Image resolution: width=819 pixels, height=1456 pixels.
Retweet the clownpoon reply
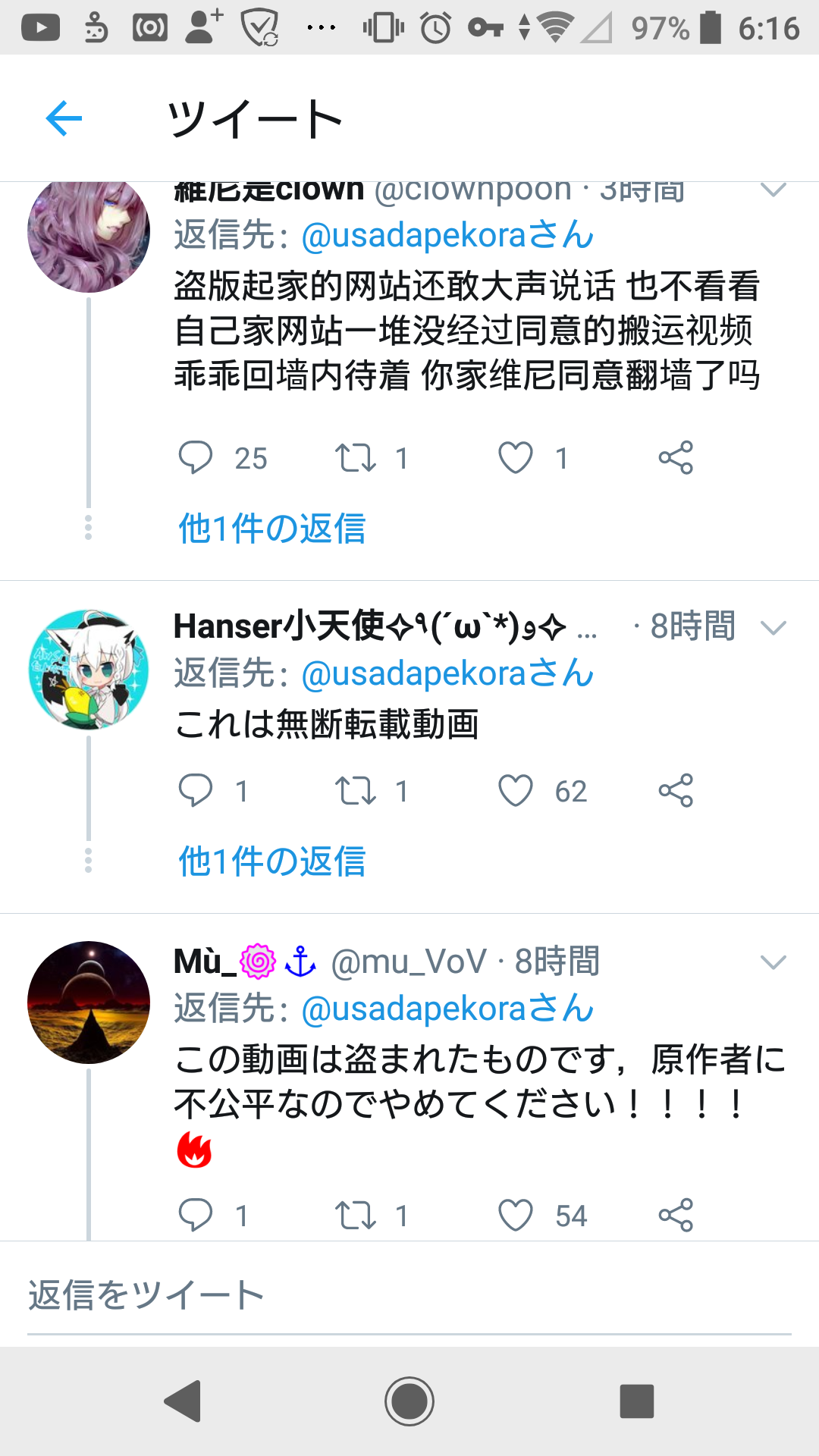point(356,457)
